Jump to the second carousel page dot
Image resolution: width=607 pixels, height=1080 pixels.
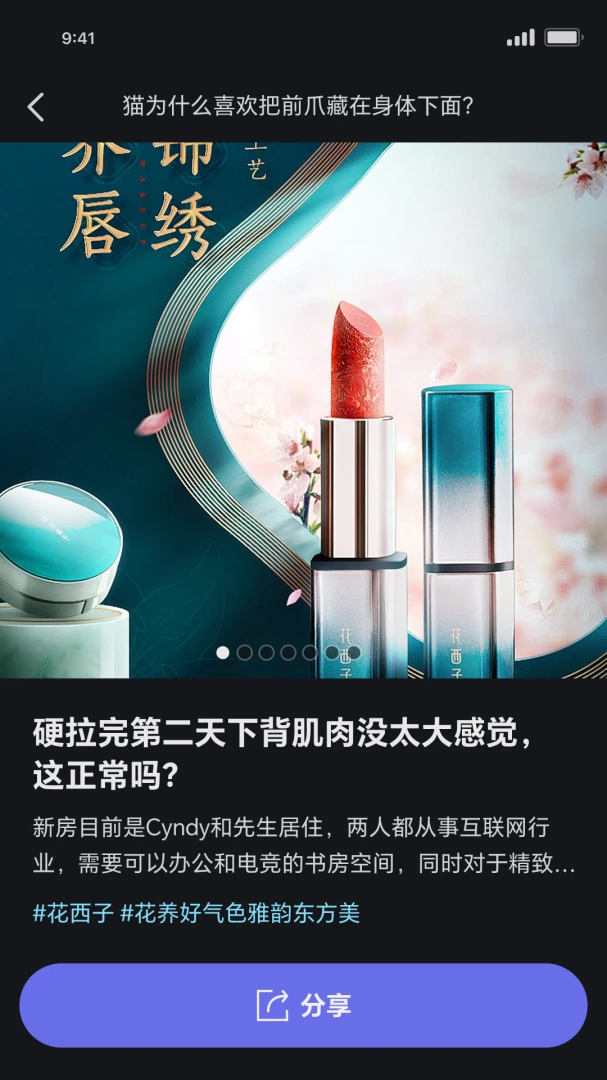[245, 652]
